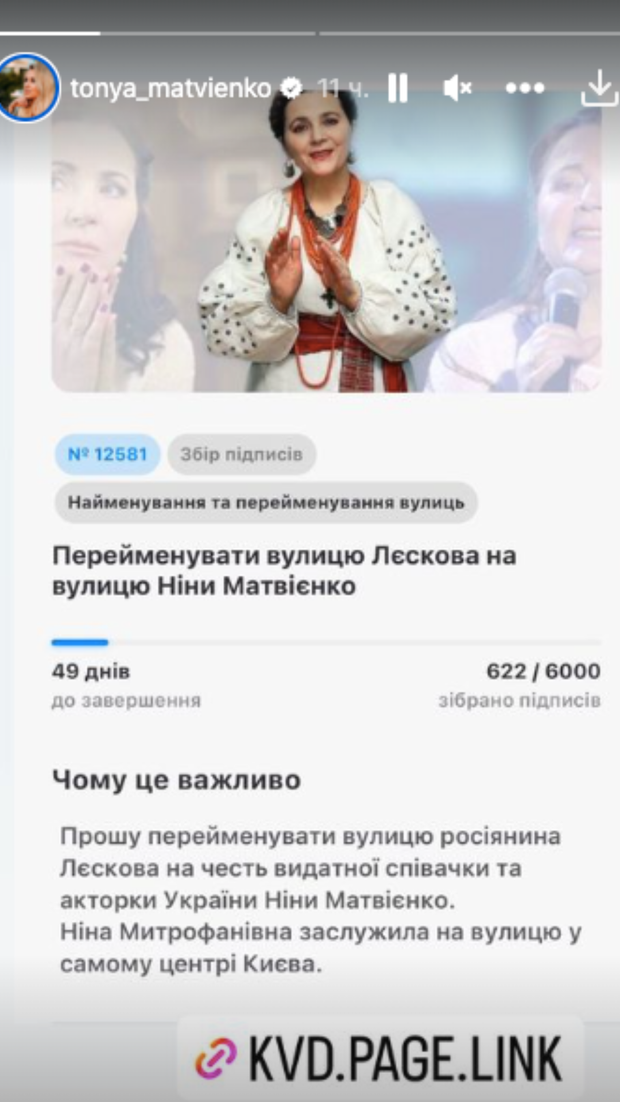Screen dimensions: 620x1102
Task: Download this story
Action: tap(598, 89)
